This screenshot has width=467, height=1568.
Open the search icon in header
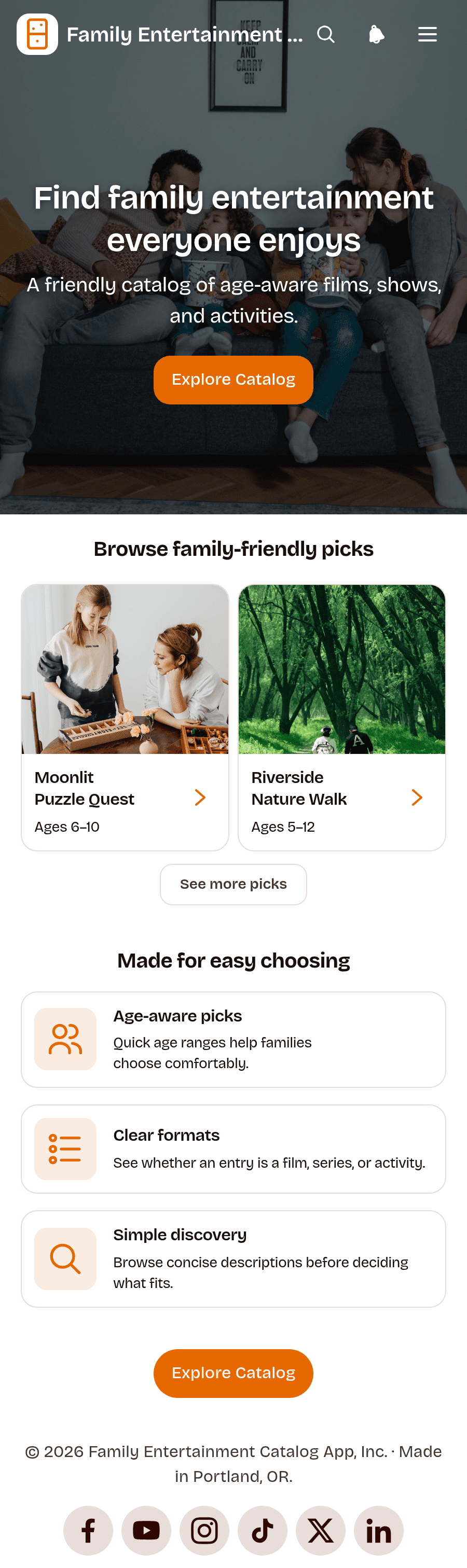pyautogui.click(x=326, y=35)
